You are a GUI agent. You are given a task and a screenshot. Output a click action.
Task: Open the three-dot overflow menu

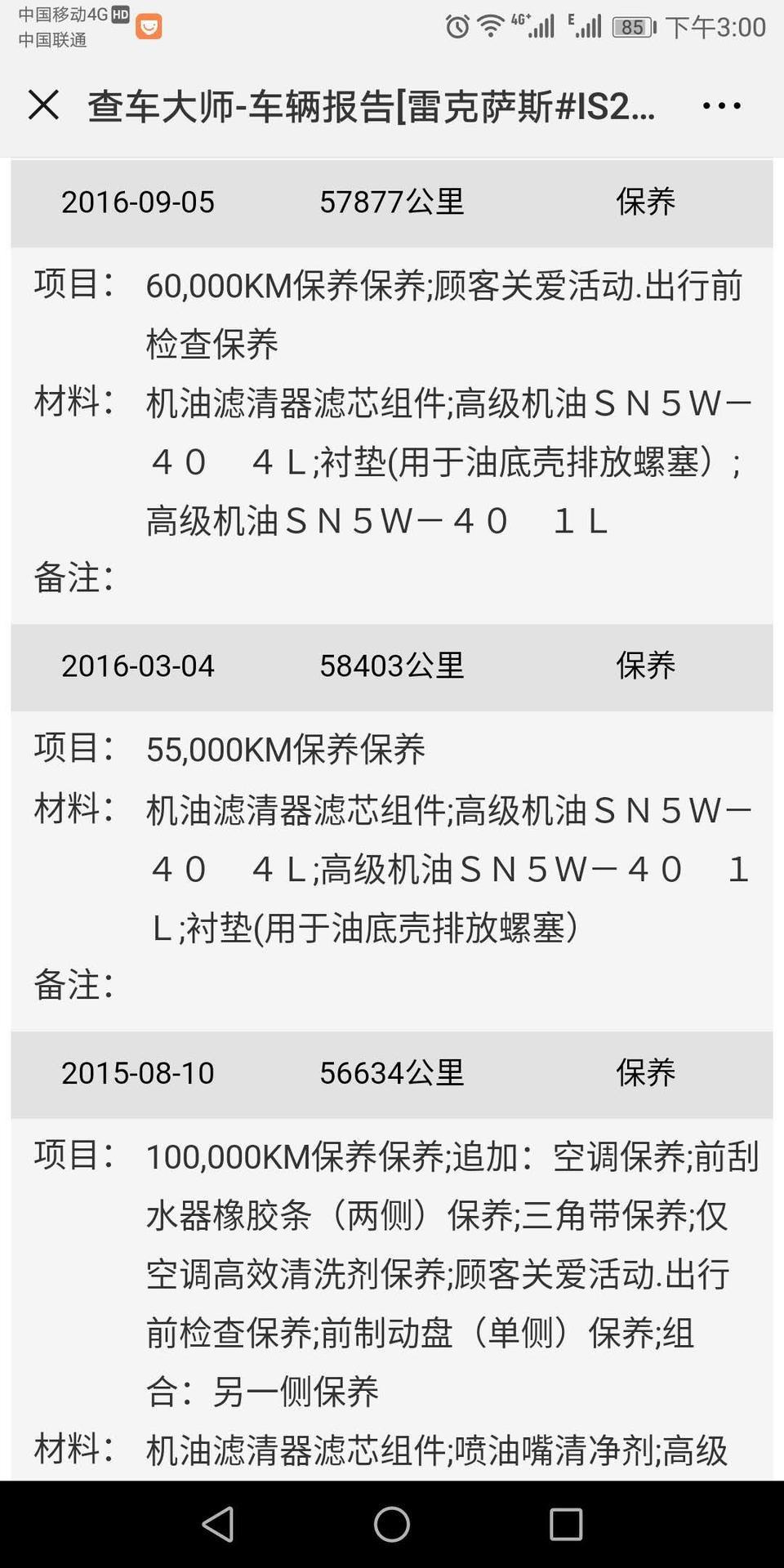(721, 106)
